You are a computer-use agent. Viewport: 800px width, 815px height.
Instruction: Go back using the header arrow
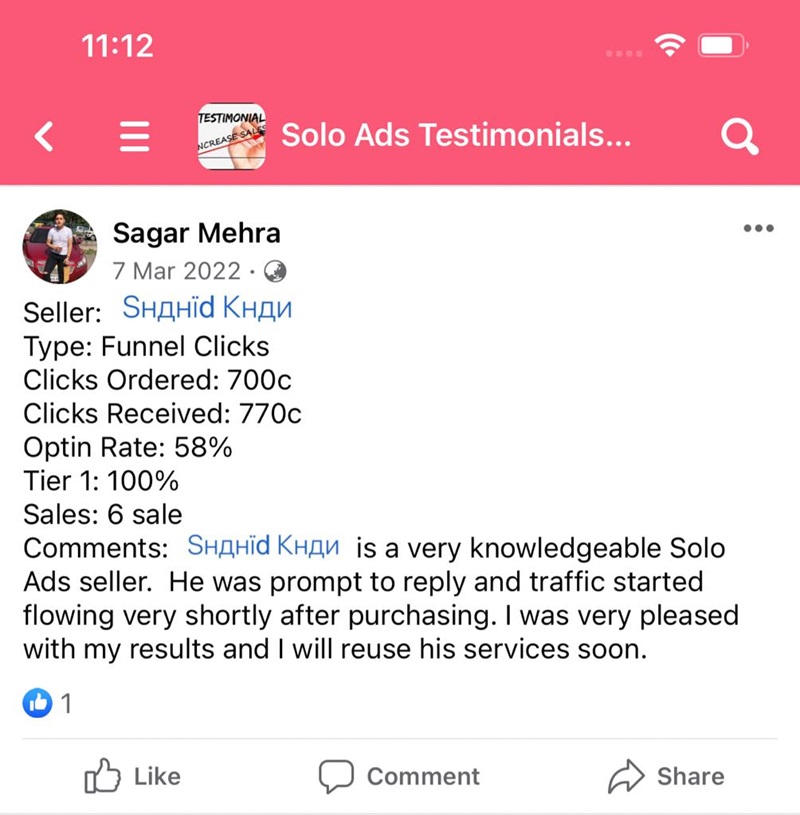pos(43,136)
